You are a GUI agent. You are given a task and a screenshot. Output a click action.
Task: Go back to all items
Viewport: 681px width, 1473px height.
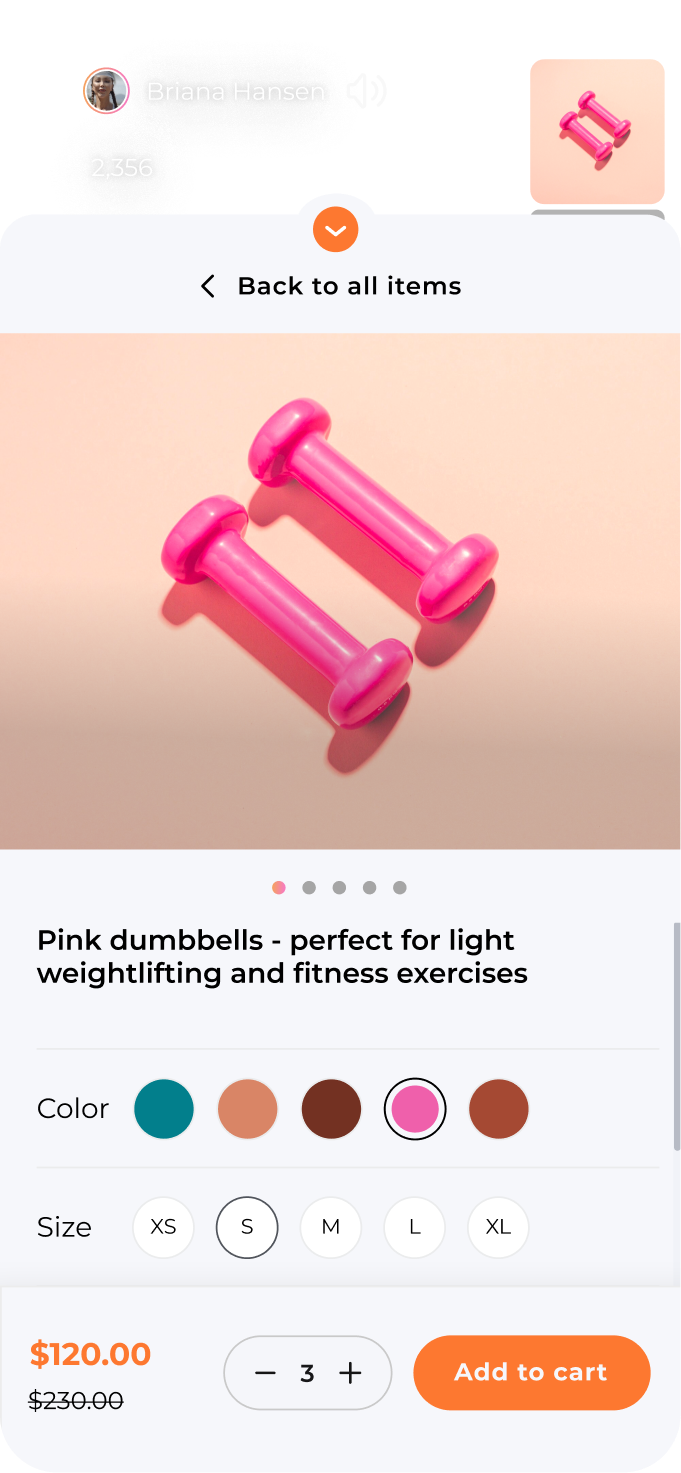click(x=331, y=287)
